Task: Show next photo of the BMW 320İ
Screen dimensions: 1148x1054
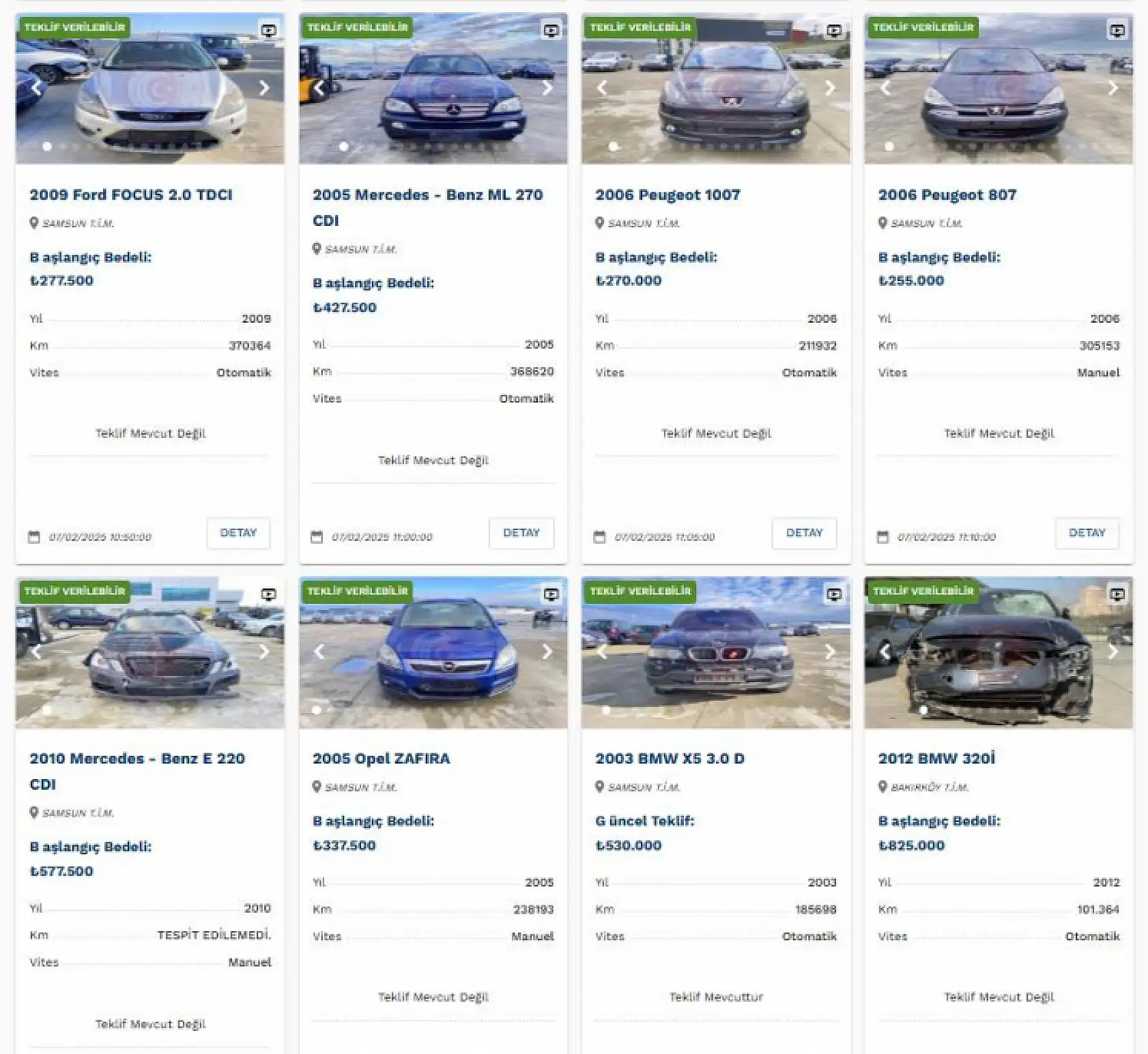Action: 1113,652
